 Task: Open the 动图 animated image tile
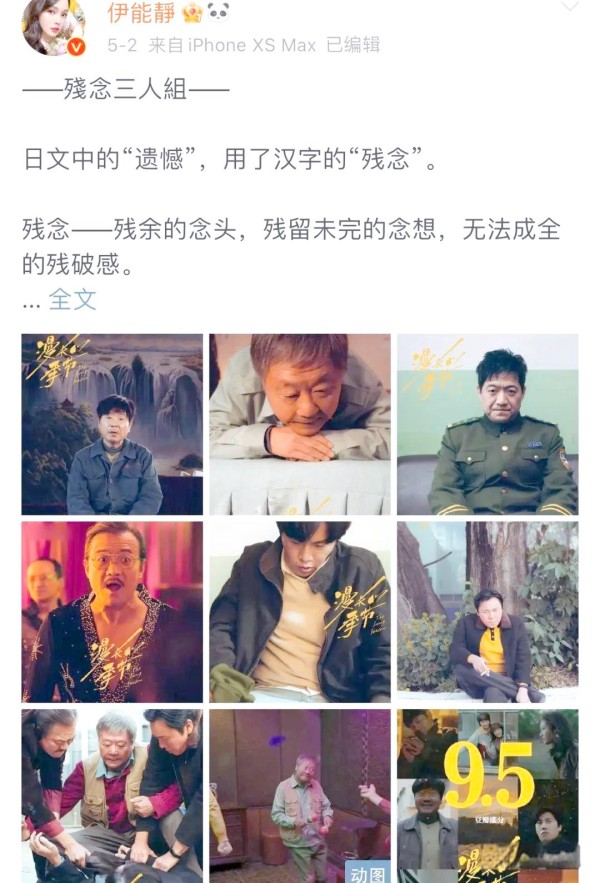pyautogui.click(x=299, y=795)
